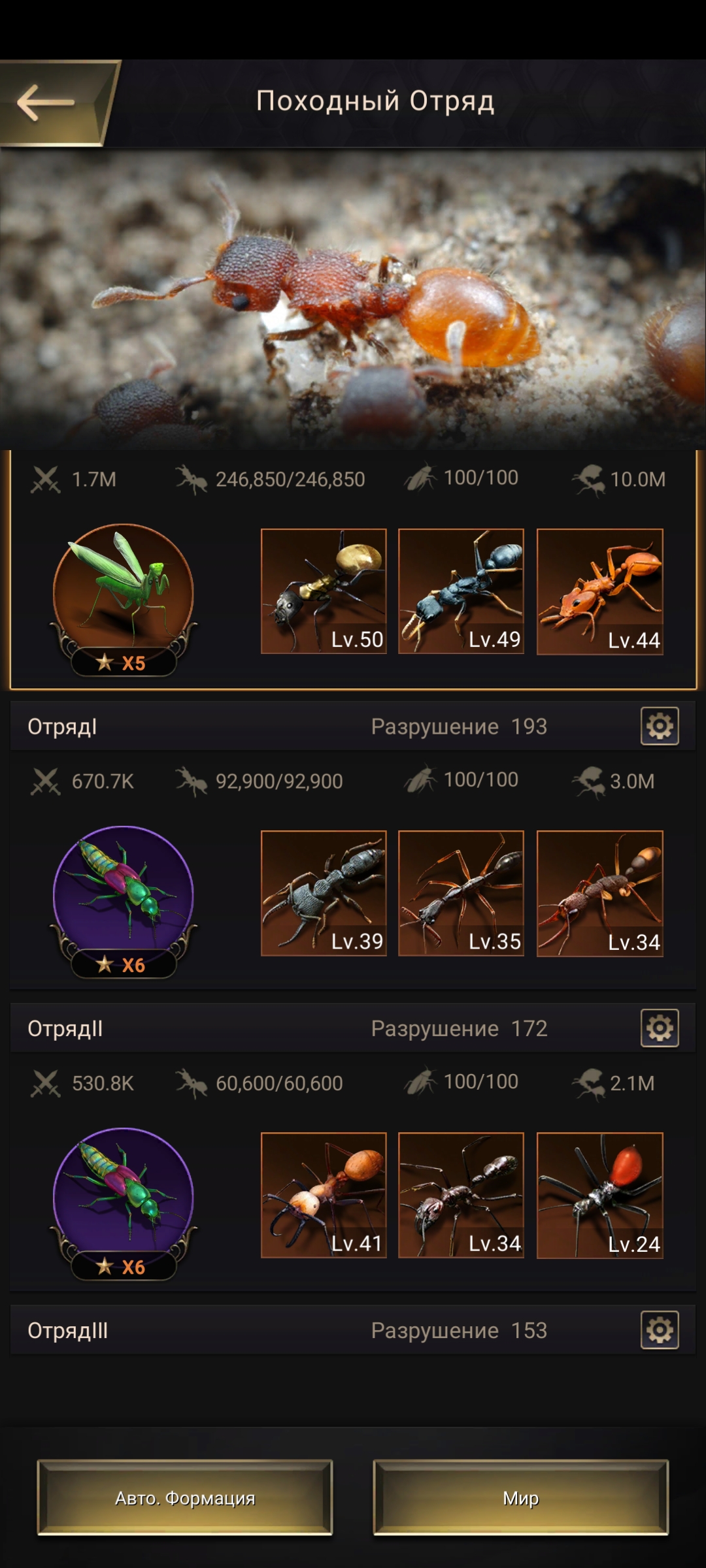
Task: Open the Lv.49 ant card
Action: [x=461, y=591]
